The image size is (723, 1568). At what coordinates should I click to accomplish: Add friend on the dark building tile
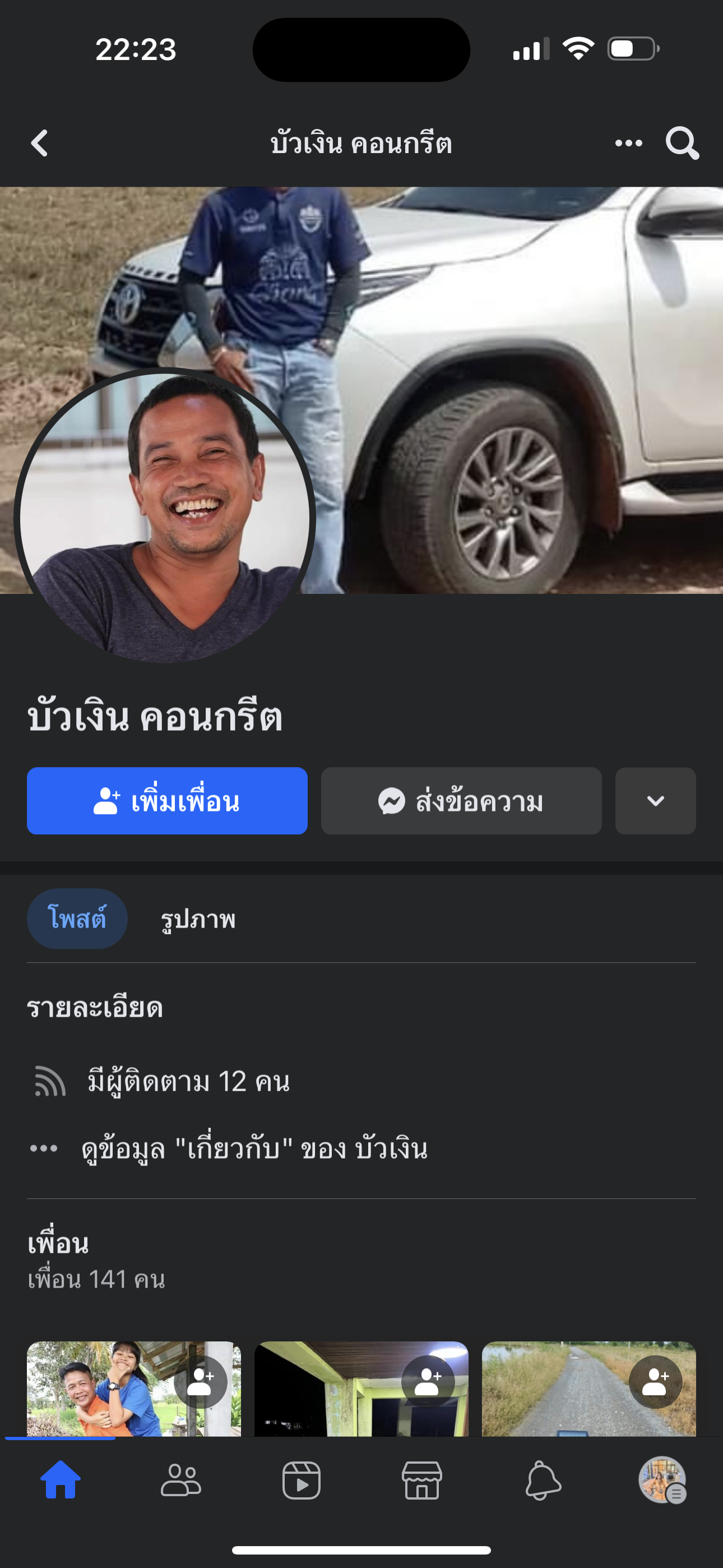428,1382
